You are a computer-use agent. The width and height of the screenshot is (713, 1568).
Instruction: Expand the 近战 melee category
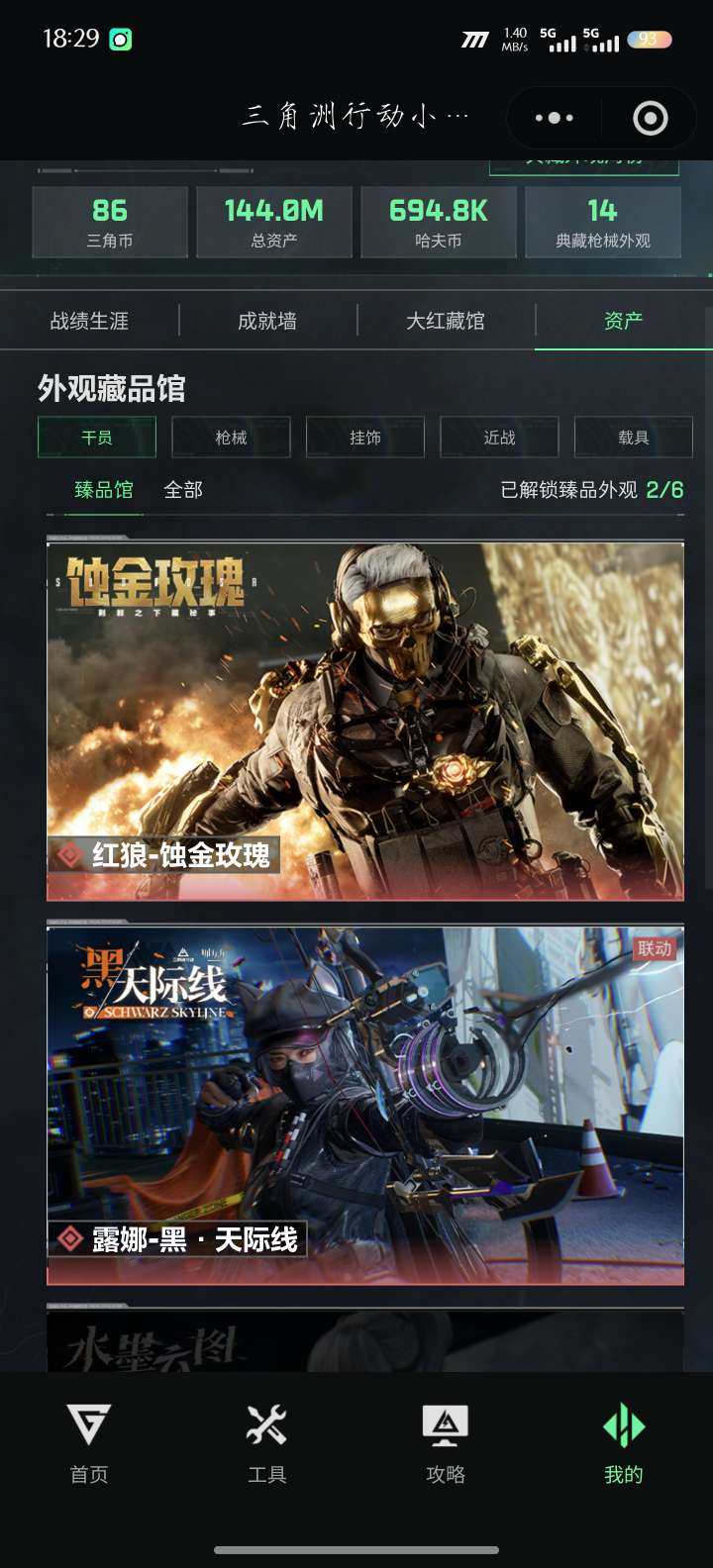pos(499,437)
